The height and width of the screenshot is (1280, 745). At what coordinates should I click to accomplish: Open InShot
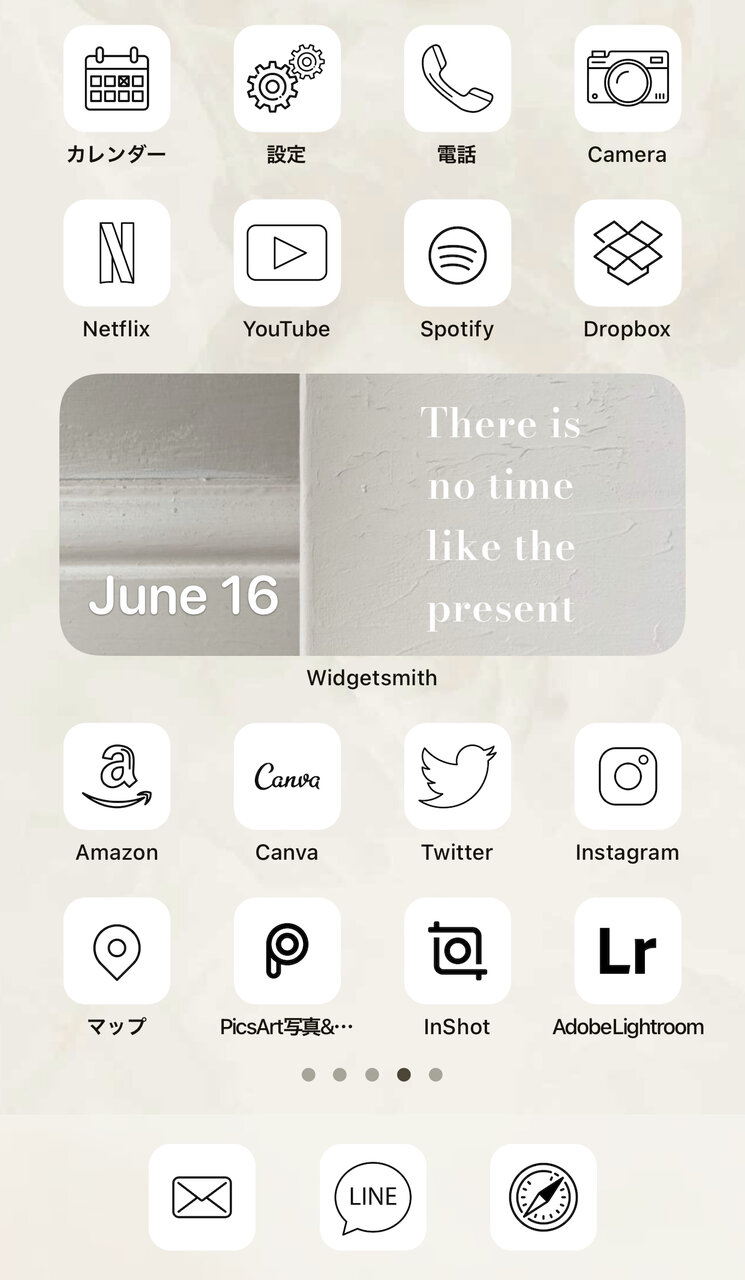click(457, 950)
